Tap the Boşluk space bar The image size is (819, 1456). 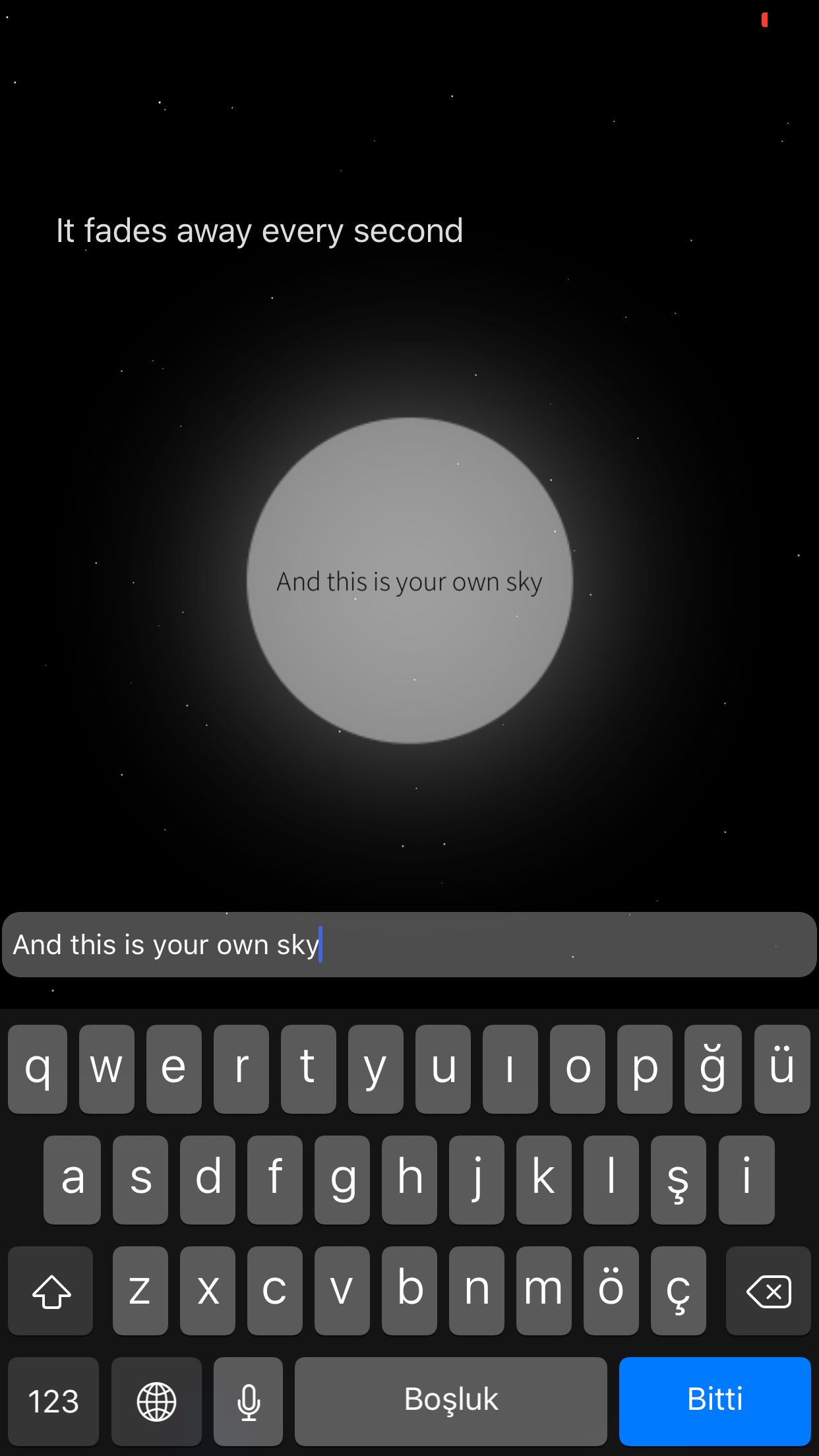point(450,1399)
